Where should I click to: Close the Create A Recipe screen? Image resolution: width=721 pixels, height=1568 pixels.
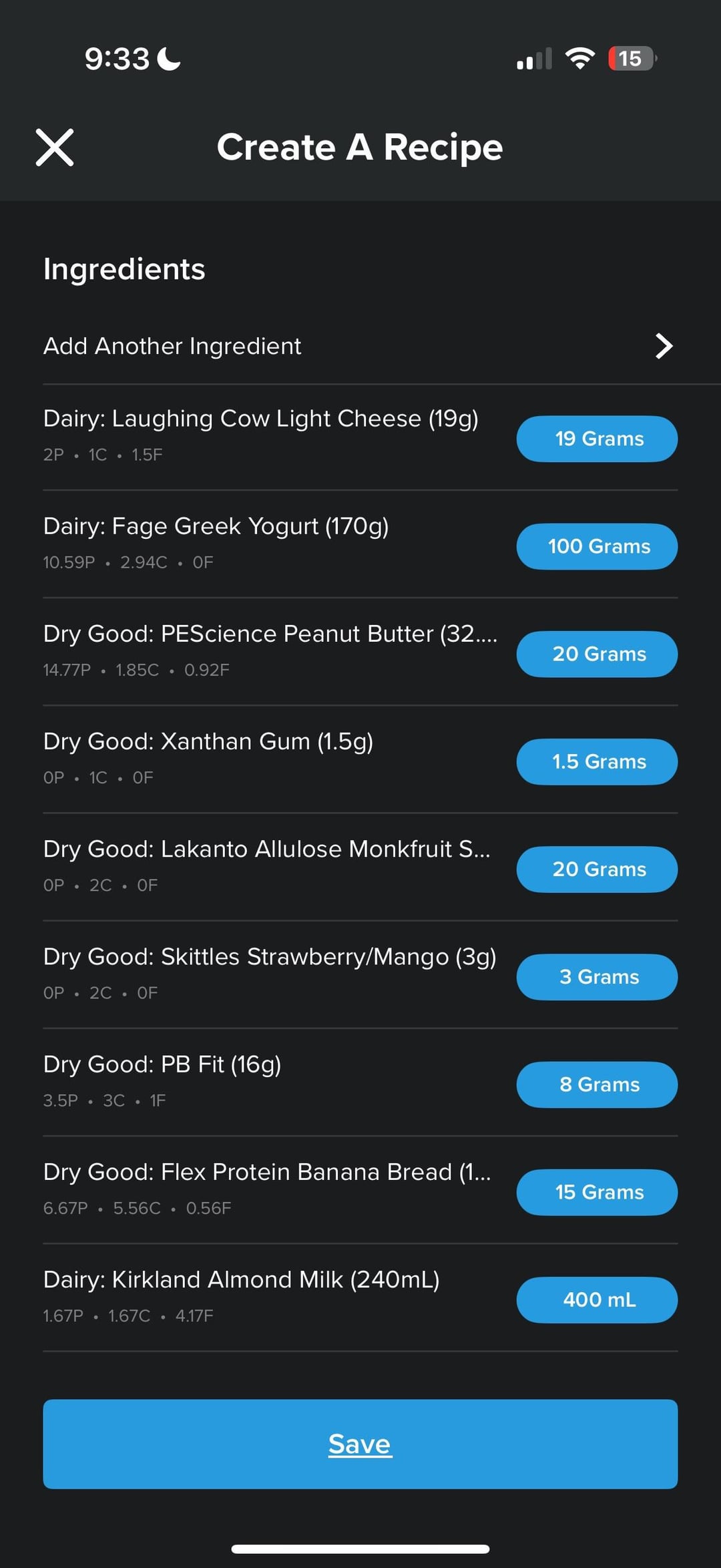point(55,148)
